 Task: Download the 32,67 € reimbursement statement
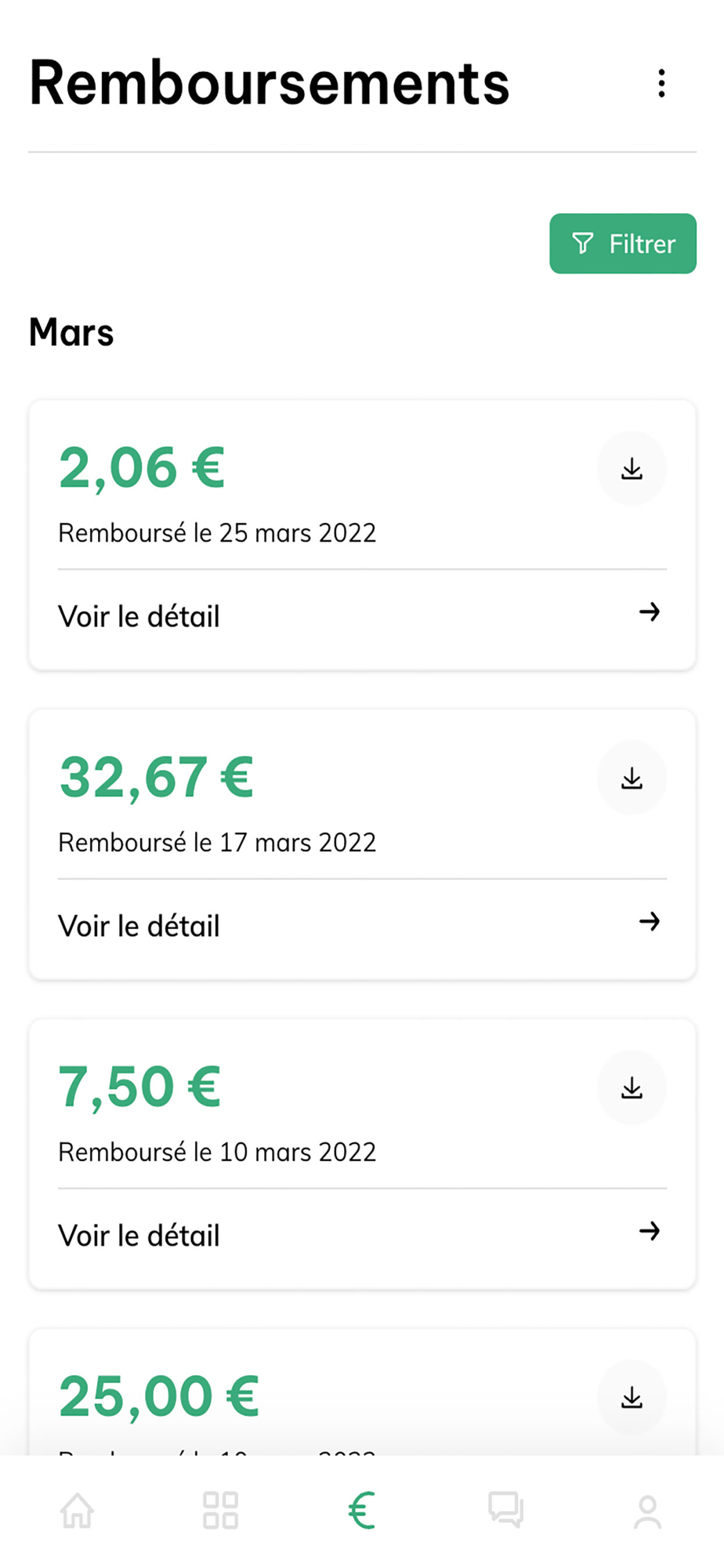pos(632,779)
